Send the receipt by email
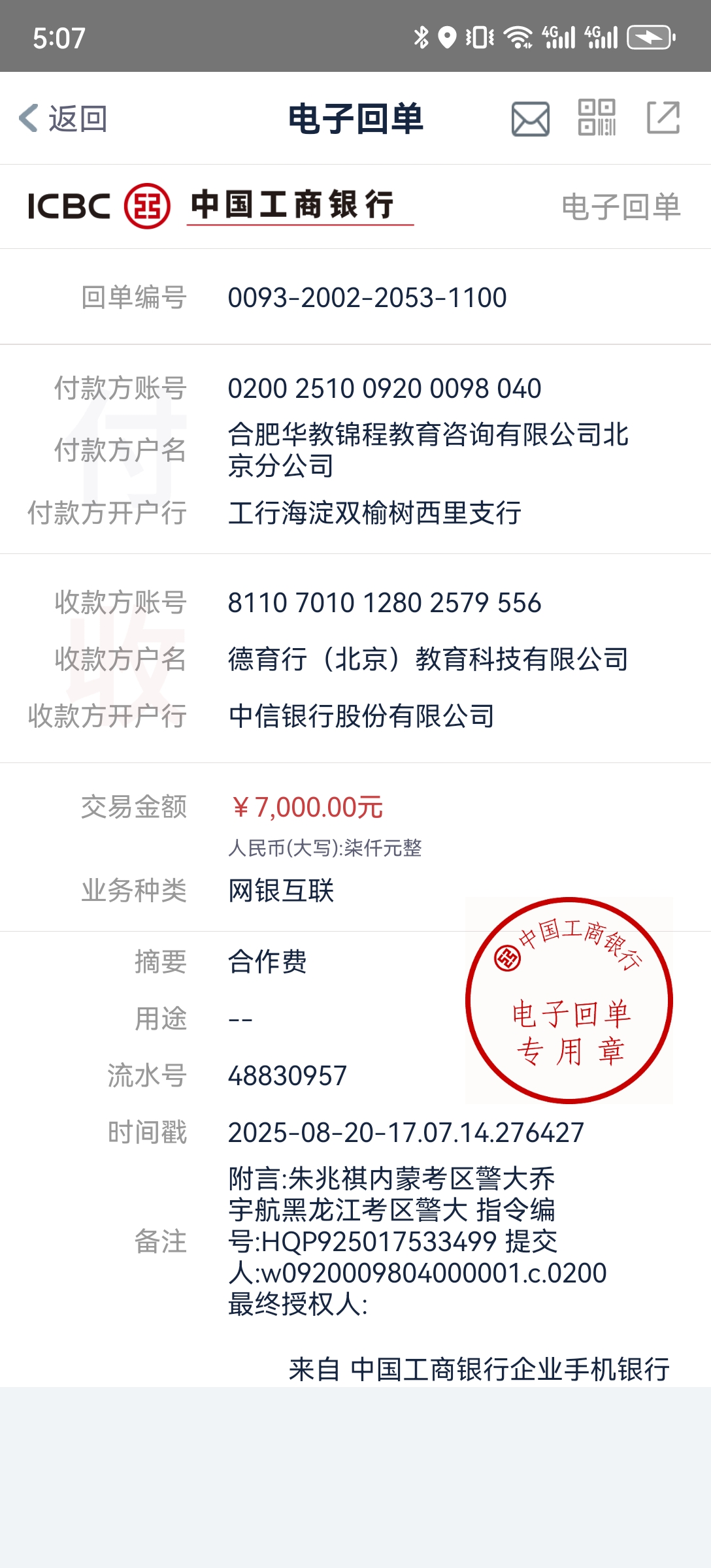This screenshot has width=711, height=1568. point(530,119)
